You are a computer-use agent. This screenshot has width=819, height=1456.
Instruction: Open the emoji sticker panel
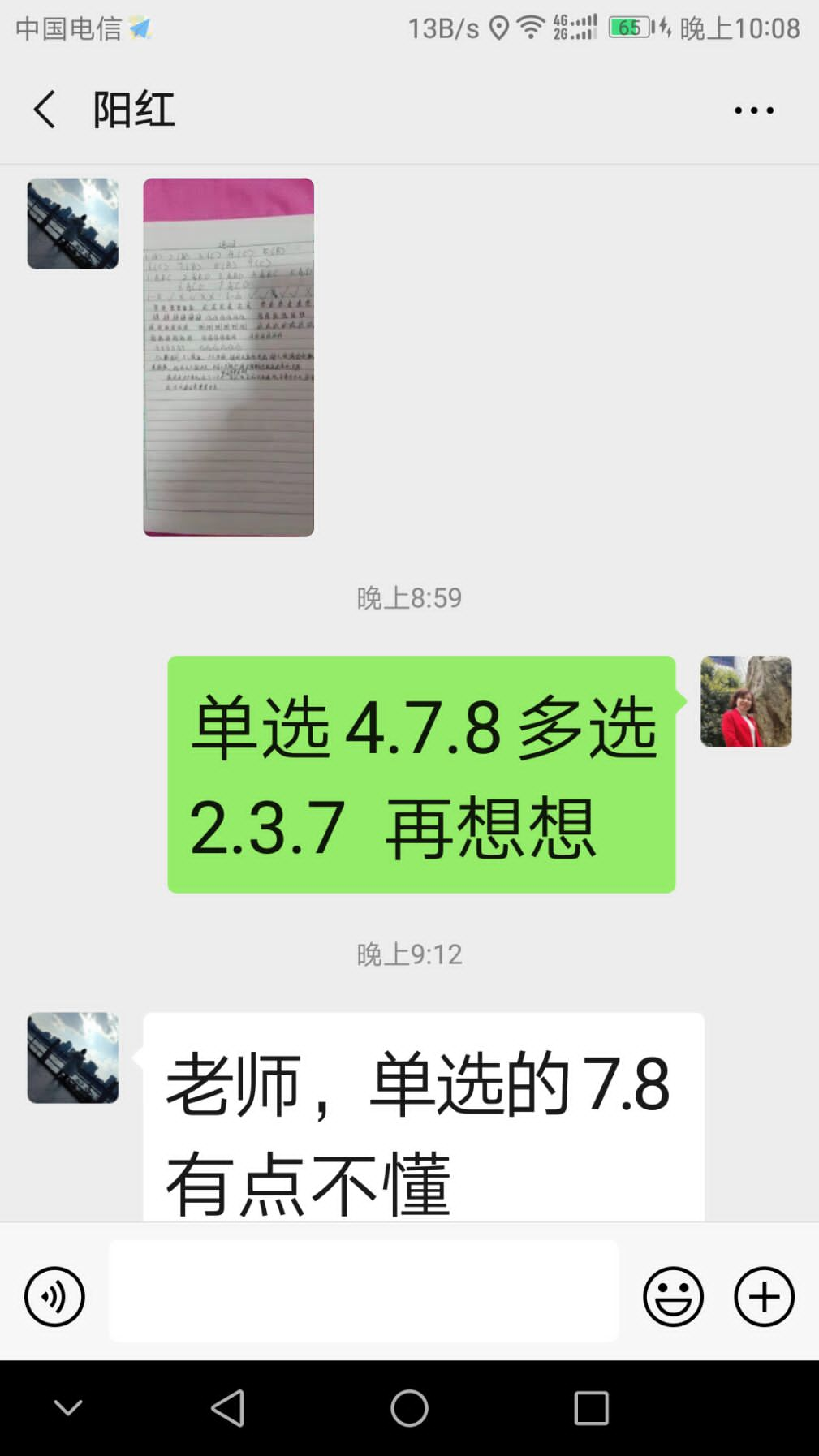pyautogui.click(x=673, y=1296)
